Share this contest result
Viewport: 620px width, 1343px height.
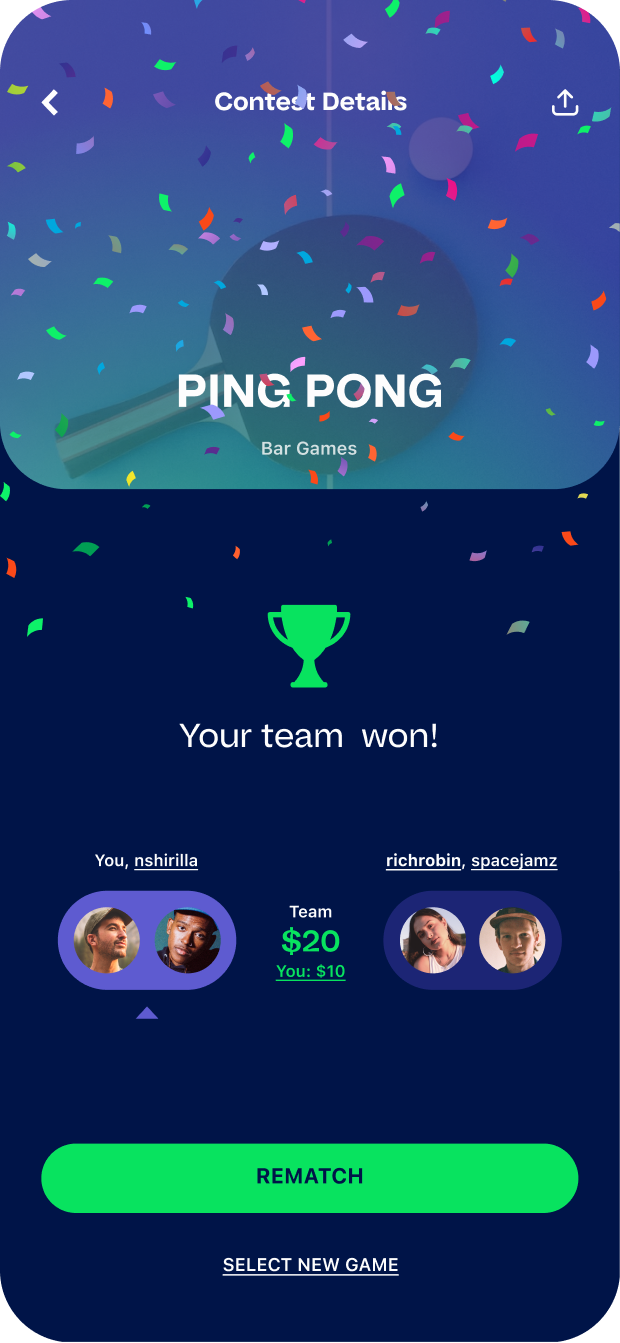[565, 102]
